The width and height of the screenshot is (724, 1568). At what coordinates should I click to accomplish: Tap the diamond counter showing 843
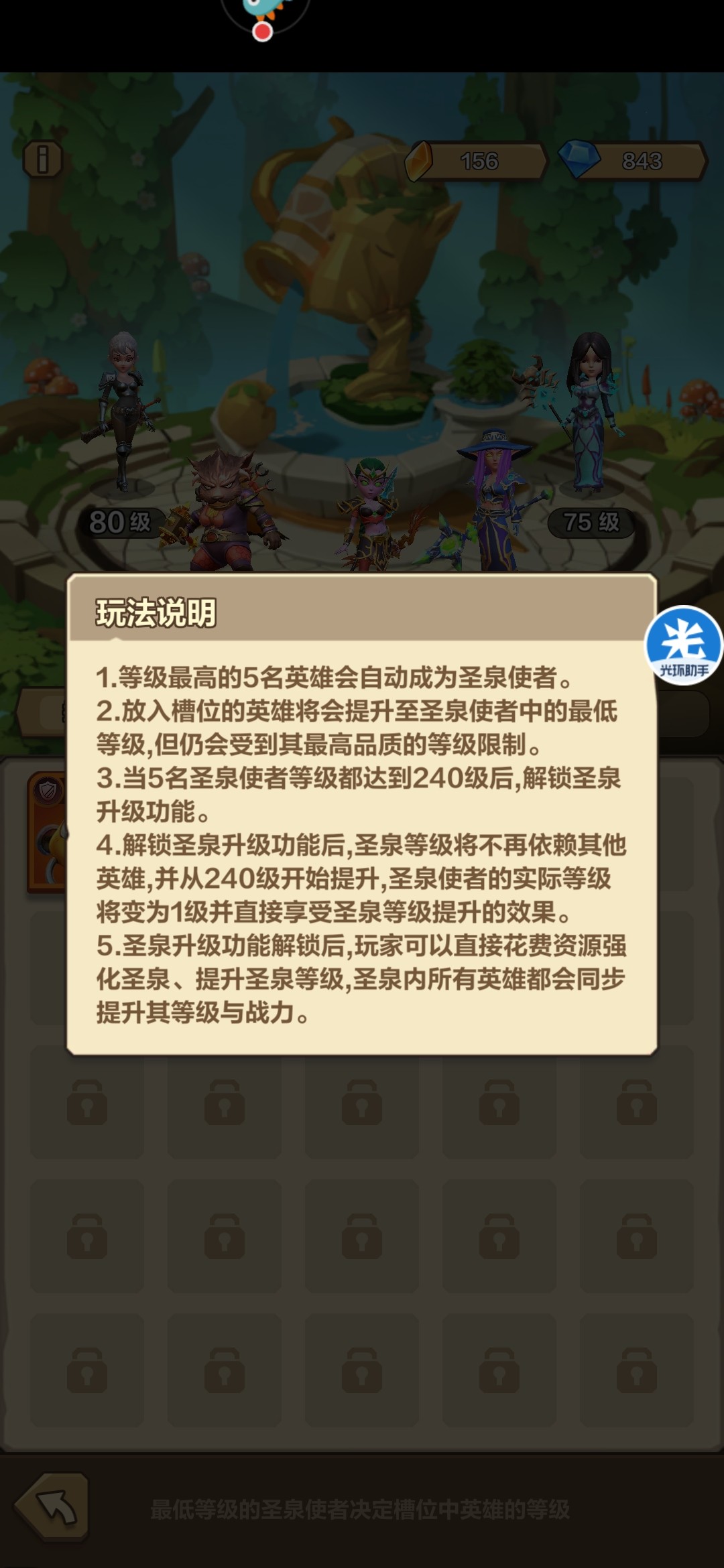coord(633,161)
